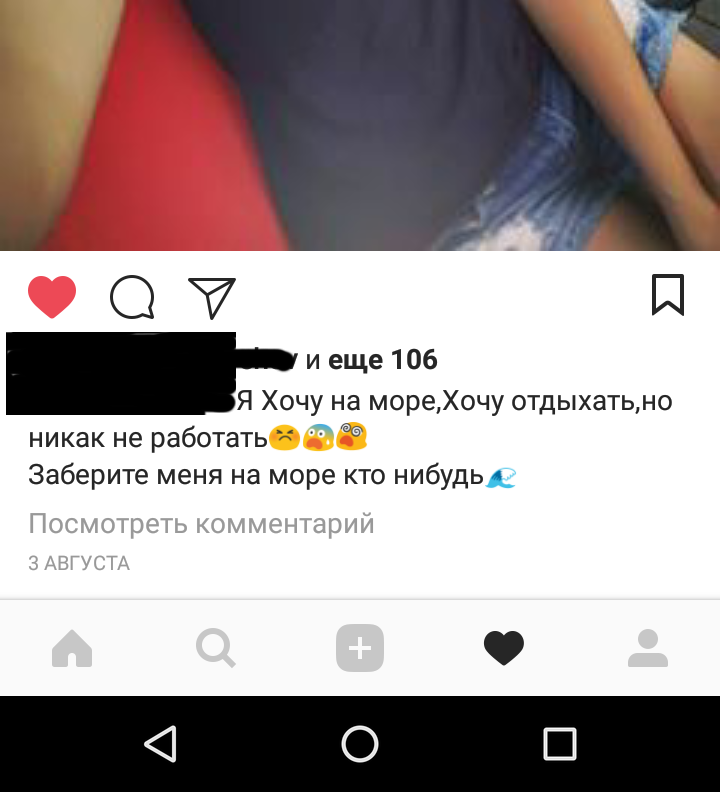Go back with the system back button
720x792 pixels.
[x=160, y=744]
